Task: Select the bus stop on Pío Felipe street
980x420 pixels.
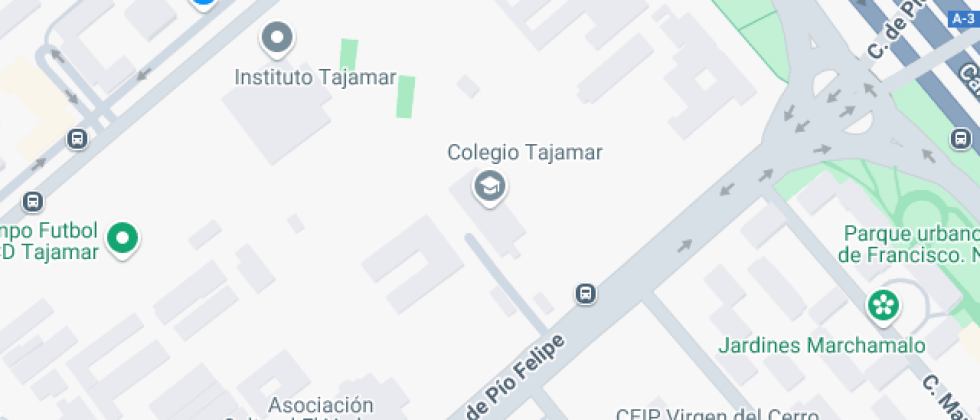Action: 585,293
